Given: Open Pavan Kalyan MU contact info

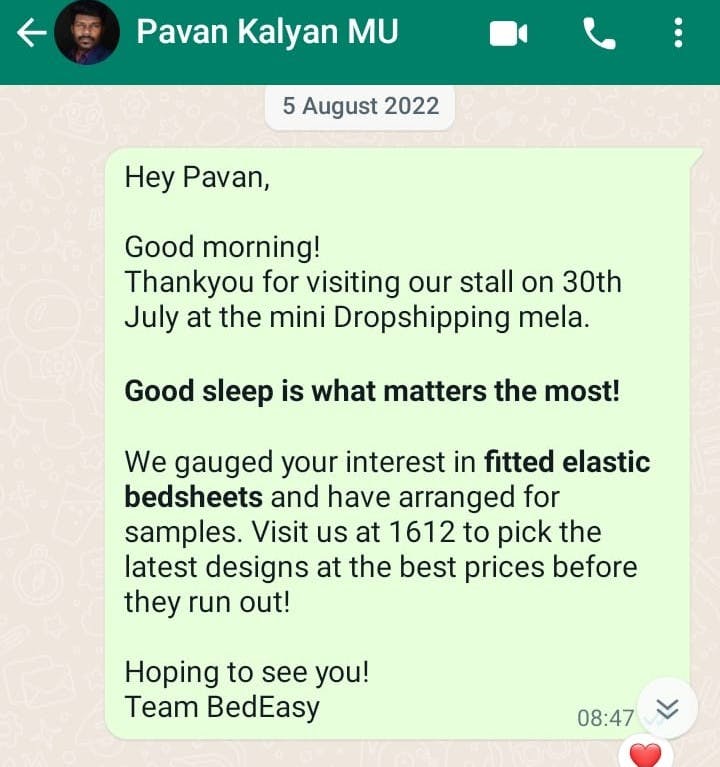Looking at the screenshot, I should tap(267, 33).
